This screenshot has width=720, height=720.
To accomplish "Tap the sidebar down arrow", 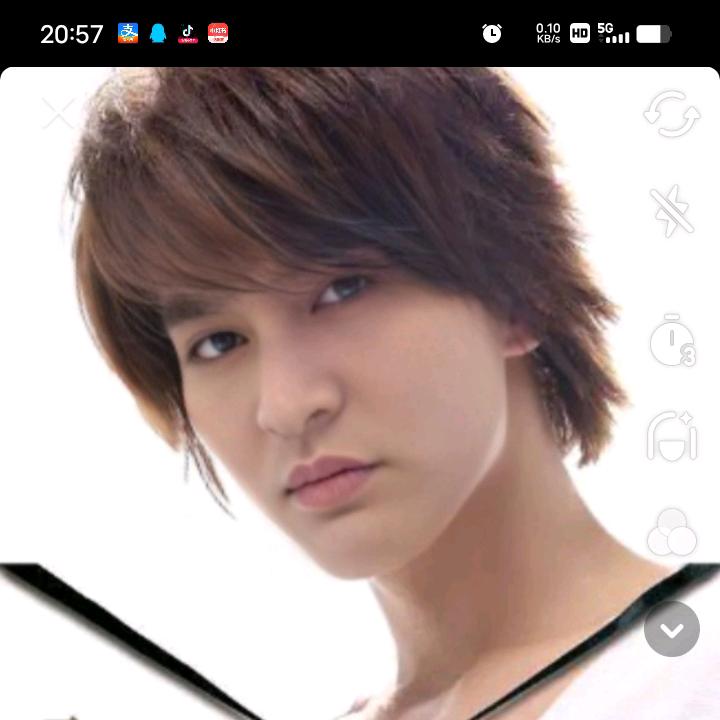I will coord(671,630).
